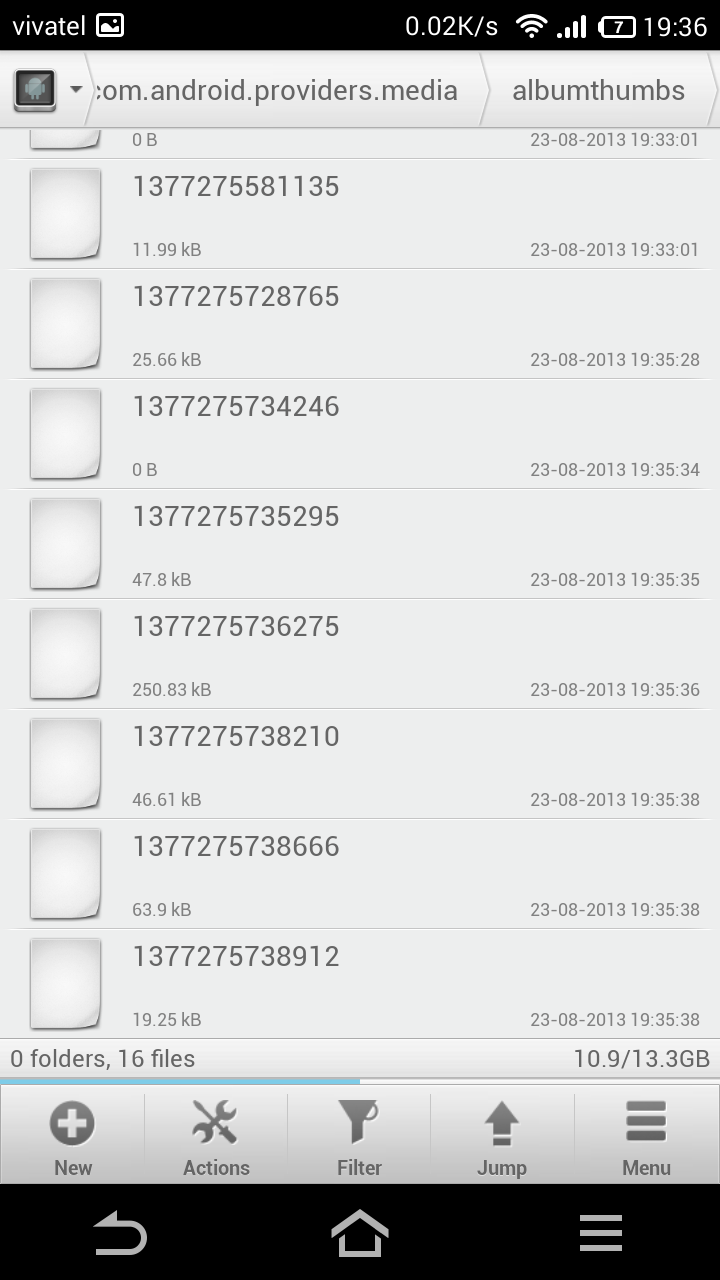Viewport: 720px width, 1280px height.
Task: Open the storage location dropdown
Action: (47, 90)
